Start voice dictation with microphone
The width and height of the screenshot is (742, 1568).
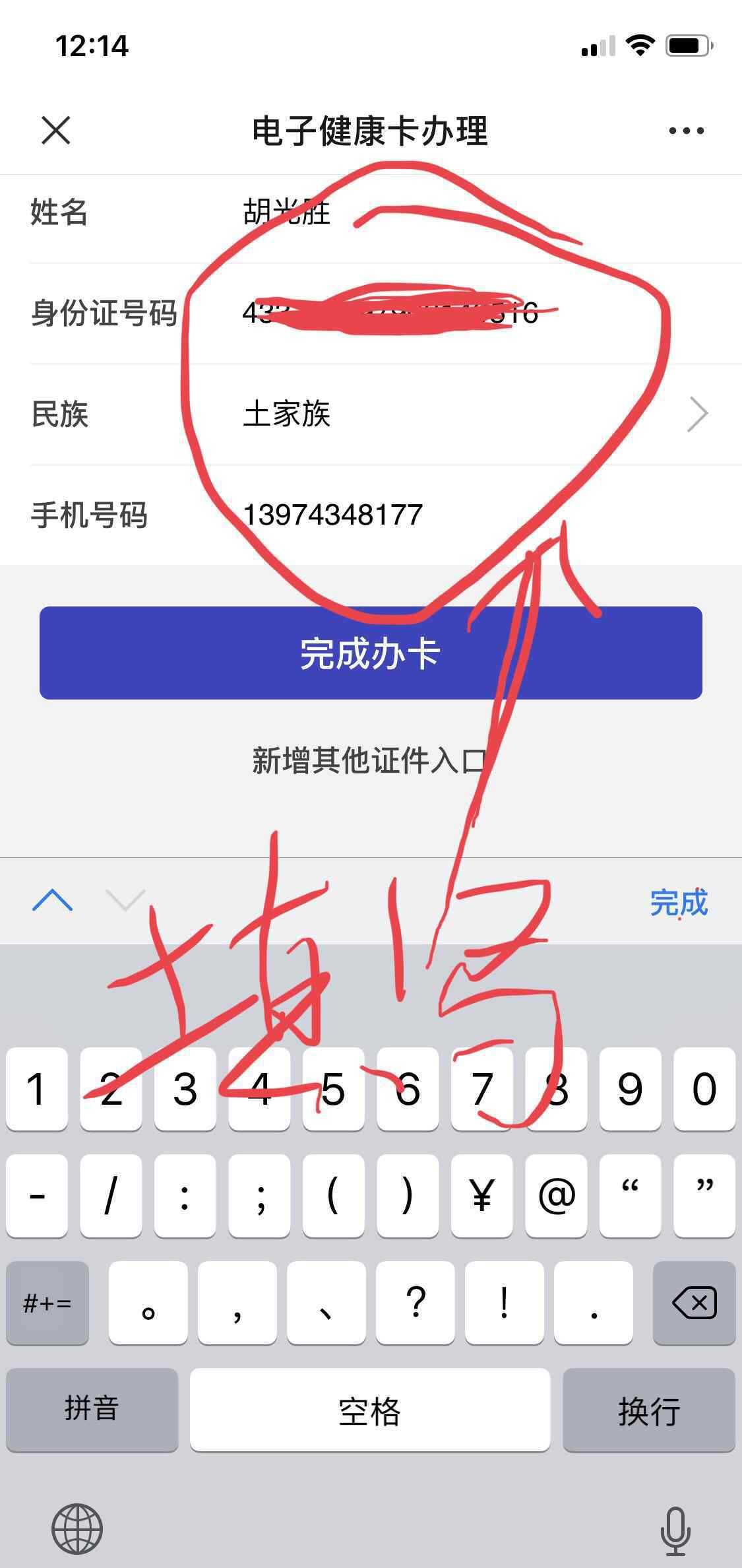675,1530
